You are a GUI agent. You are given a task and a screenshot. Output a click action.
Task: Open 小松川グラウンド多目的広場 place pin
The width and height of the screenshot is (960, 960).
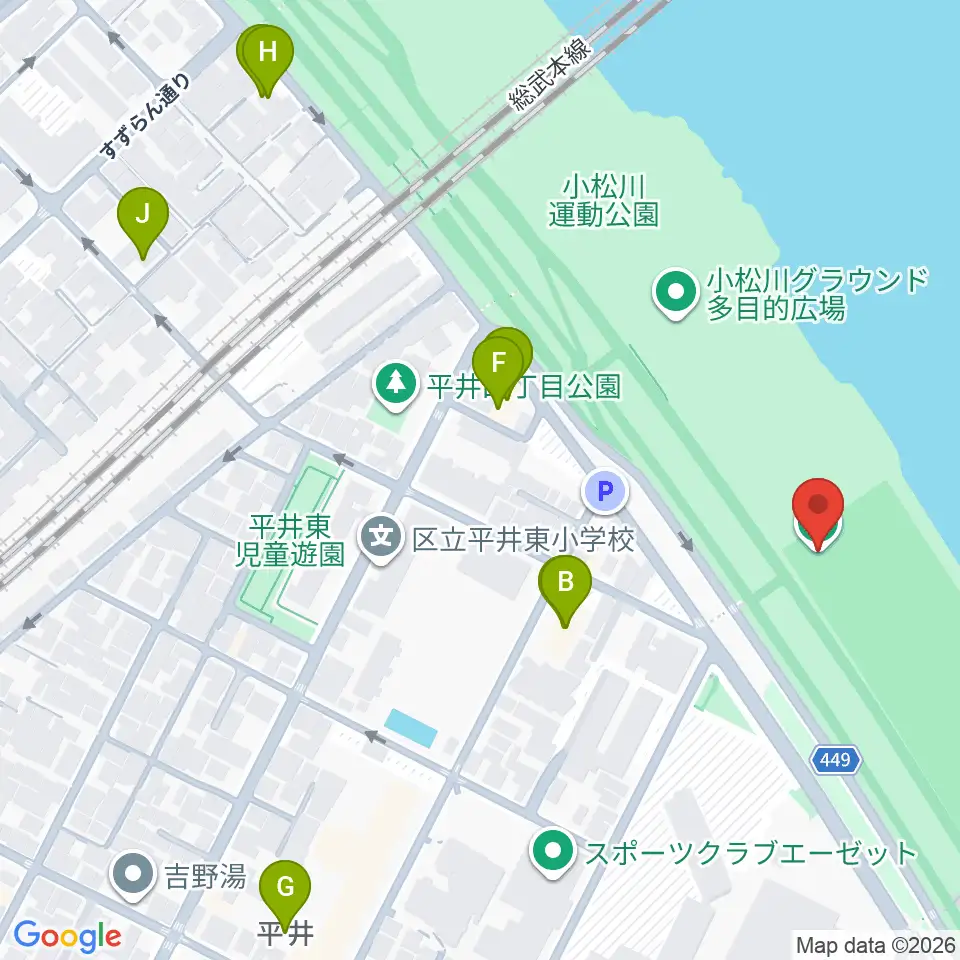[676, 294]
